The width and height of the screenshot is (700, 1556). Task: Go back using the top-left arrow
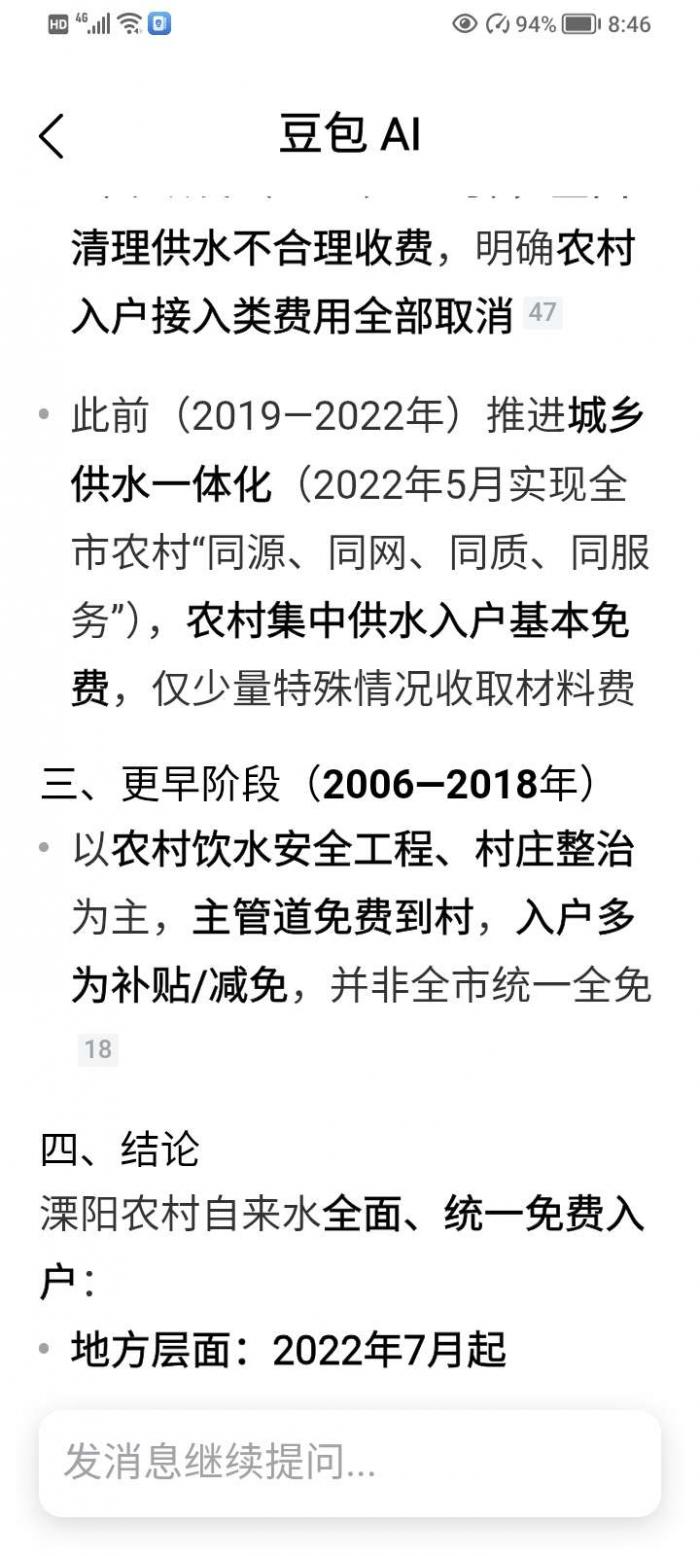52,136
